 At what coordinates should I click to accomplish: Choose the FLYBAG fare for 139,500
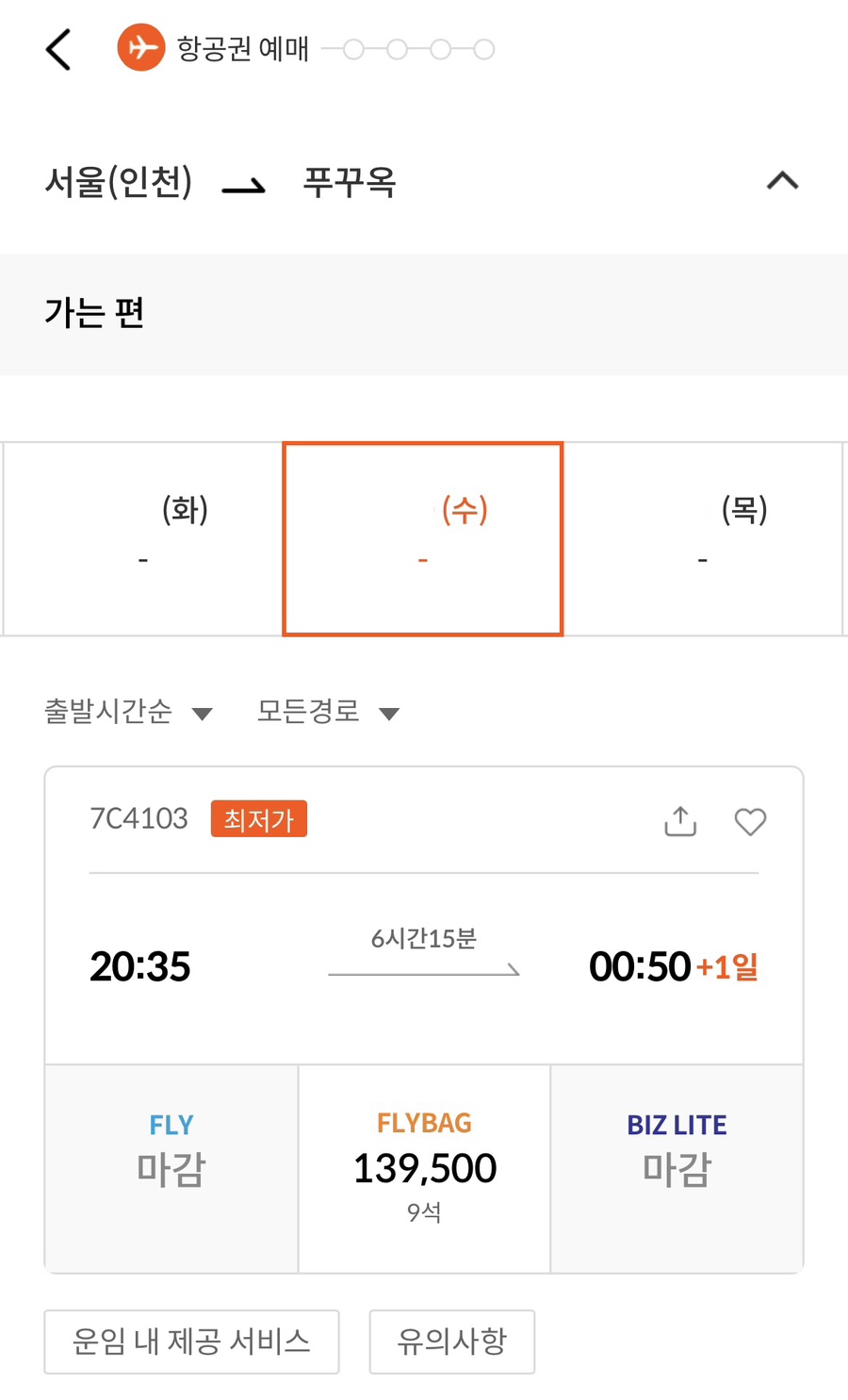point(424,1168)
